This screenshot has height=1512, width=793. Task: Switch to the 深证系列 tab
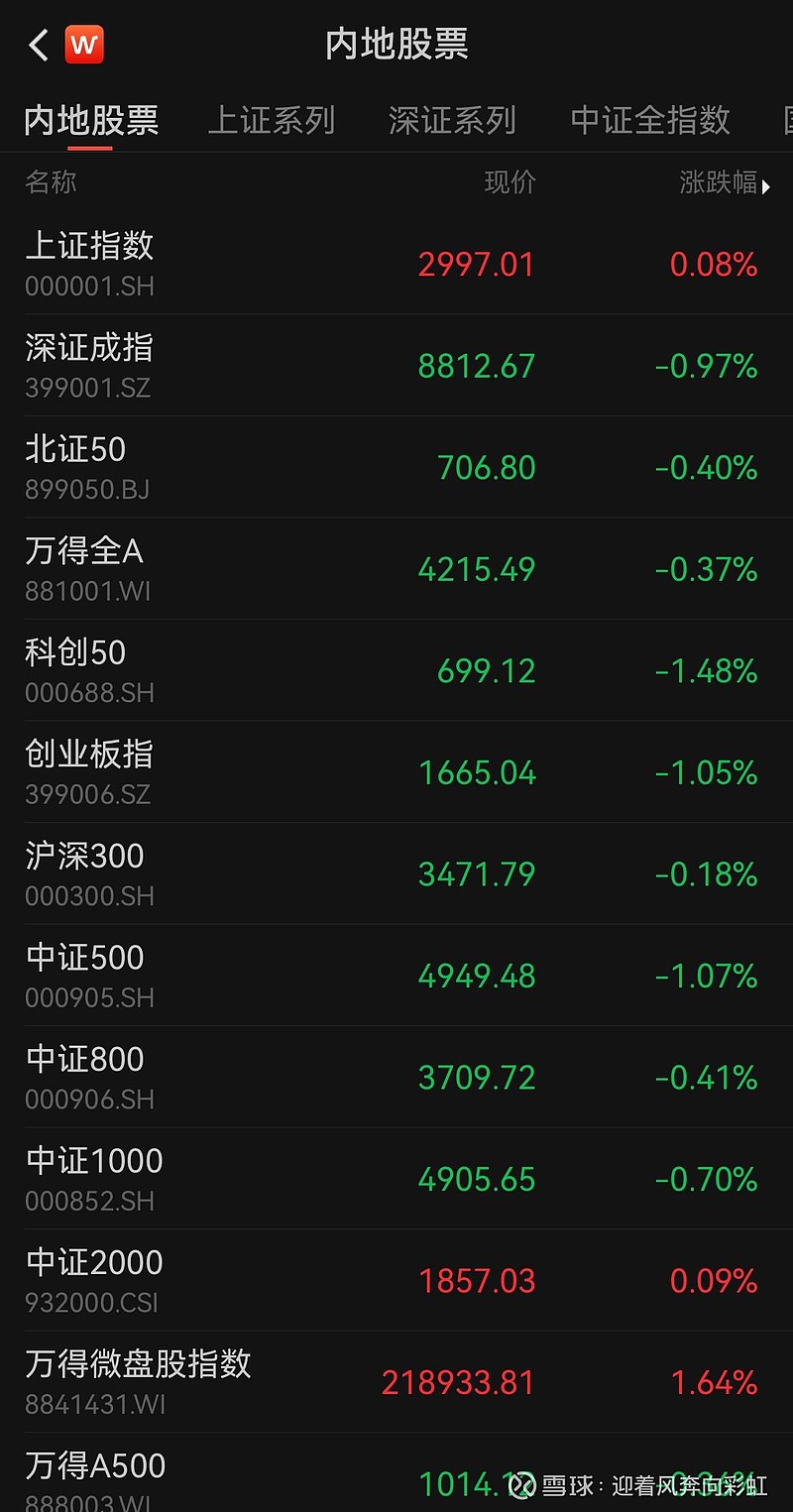tap(452, 121)
